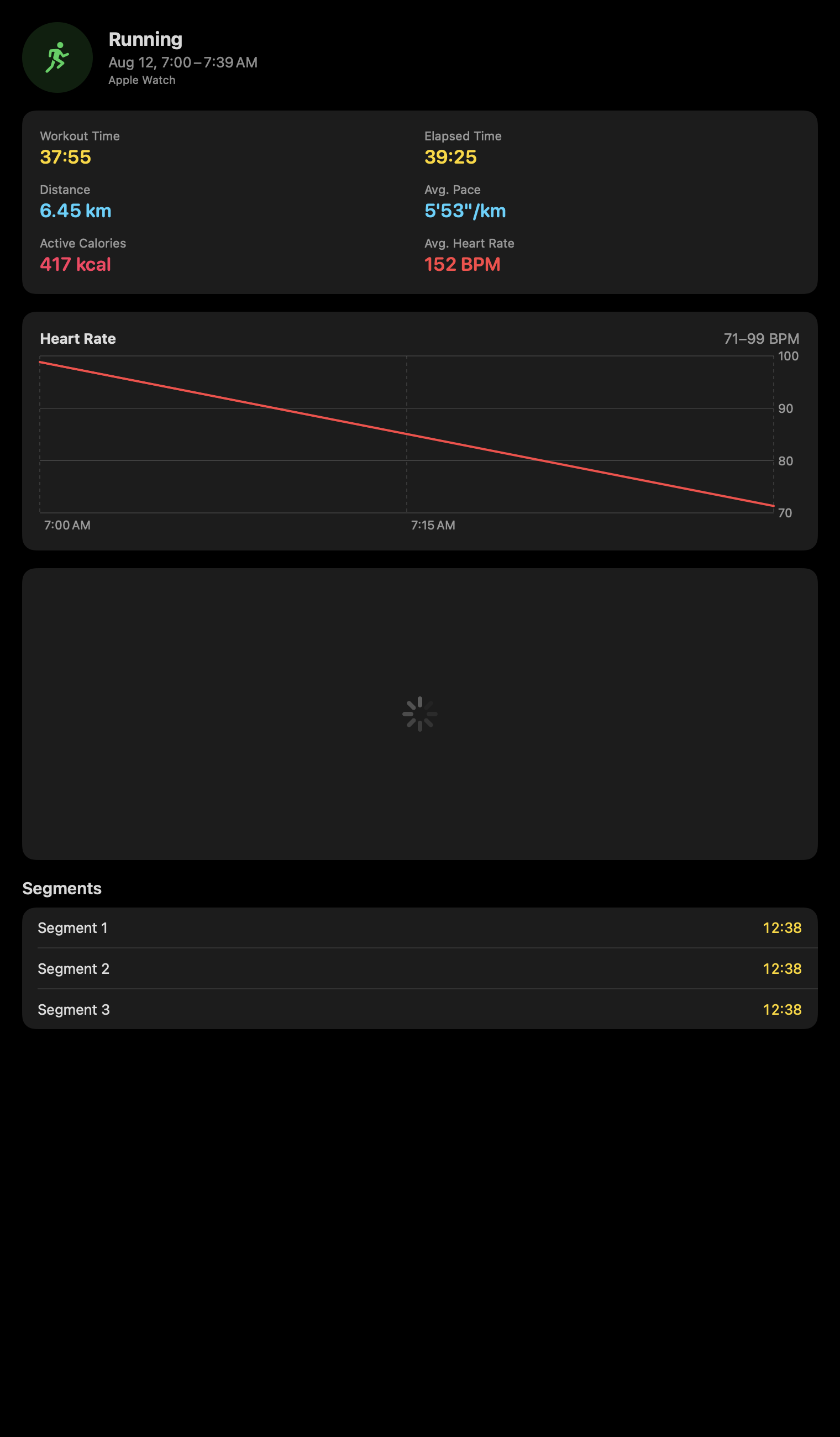The width and height of the screenshot is (840, 1437).
Task: Open Segment 3 details
Action: click(x=419, y=1009)
